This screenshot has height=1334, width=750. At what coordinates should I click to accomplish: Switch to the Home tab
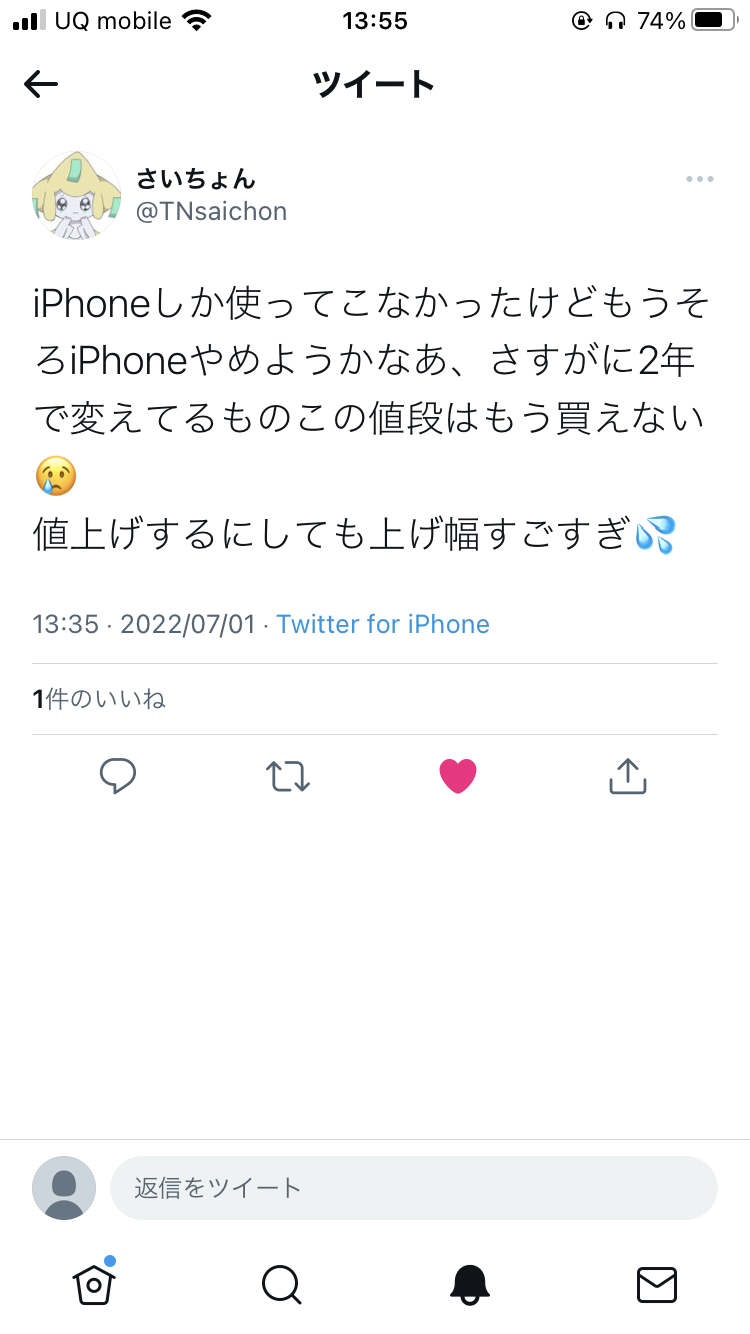94,1283
